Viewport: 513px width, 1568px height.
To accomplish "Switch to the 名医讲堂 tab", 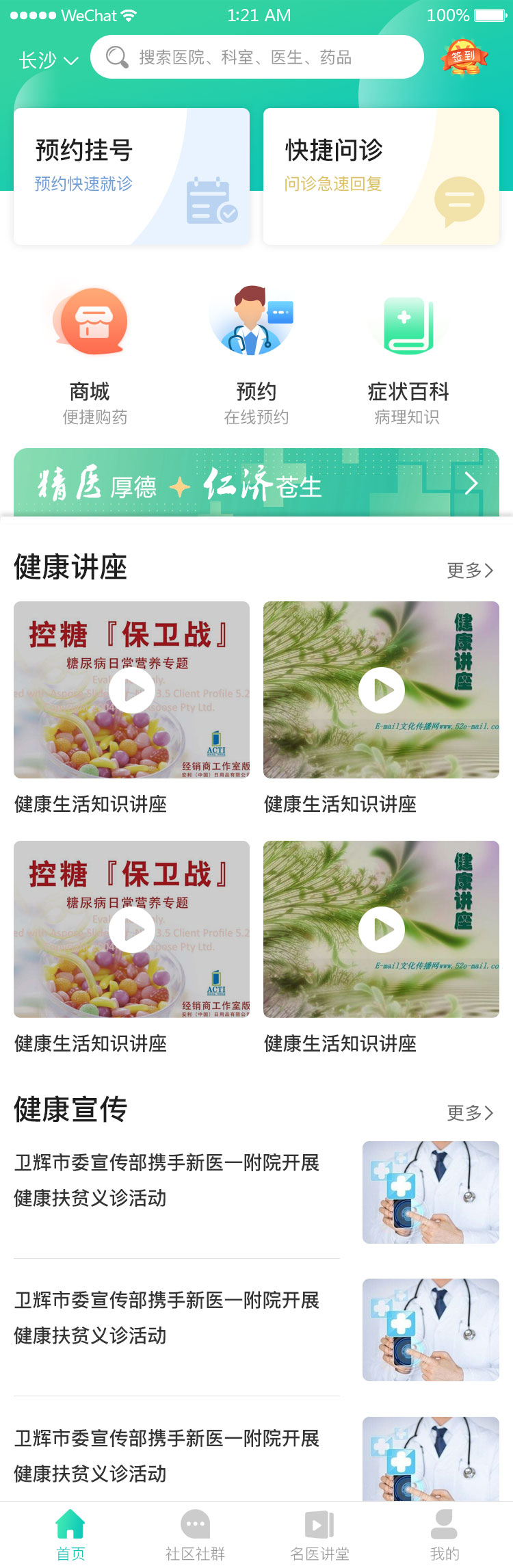I will tap(319, 1535).
